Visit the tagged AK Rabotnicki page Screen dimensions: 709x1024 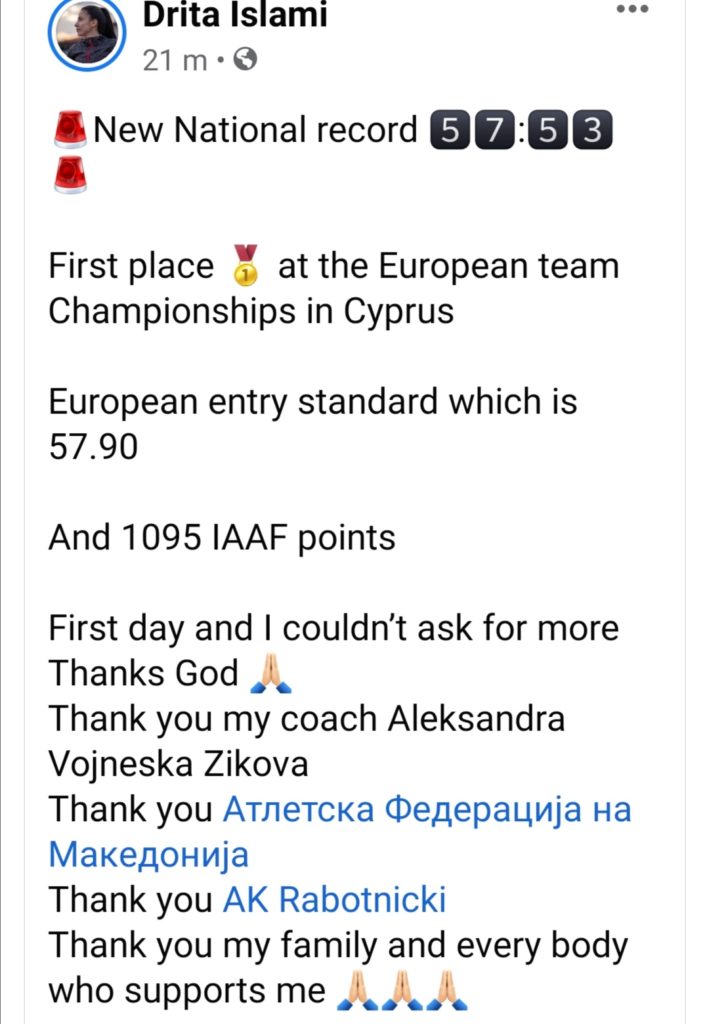point(334,900)
